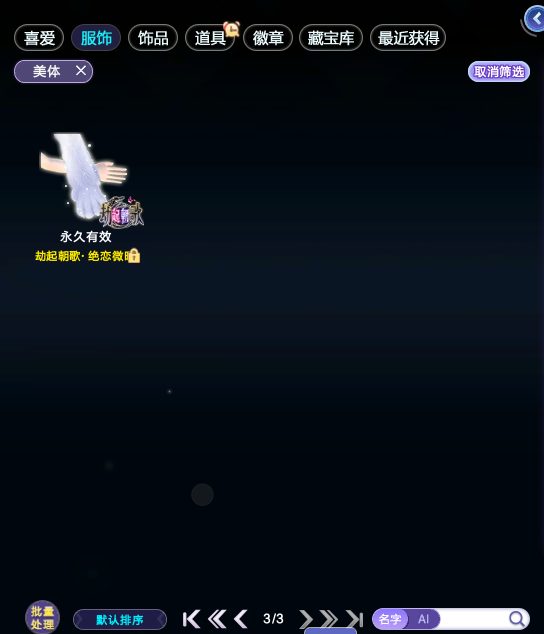The height and width of the screenshot is (634, 544).
Task: Go to the 藏宝库 tab
Action: pos(331,38)
